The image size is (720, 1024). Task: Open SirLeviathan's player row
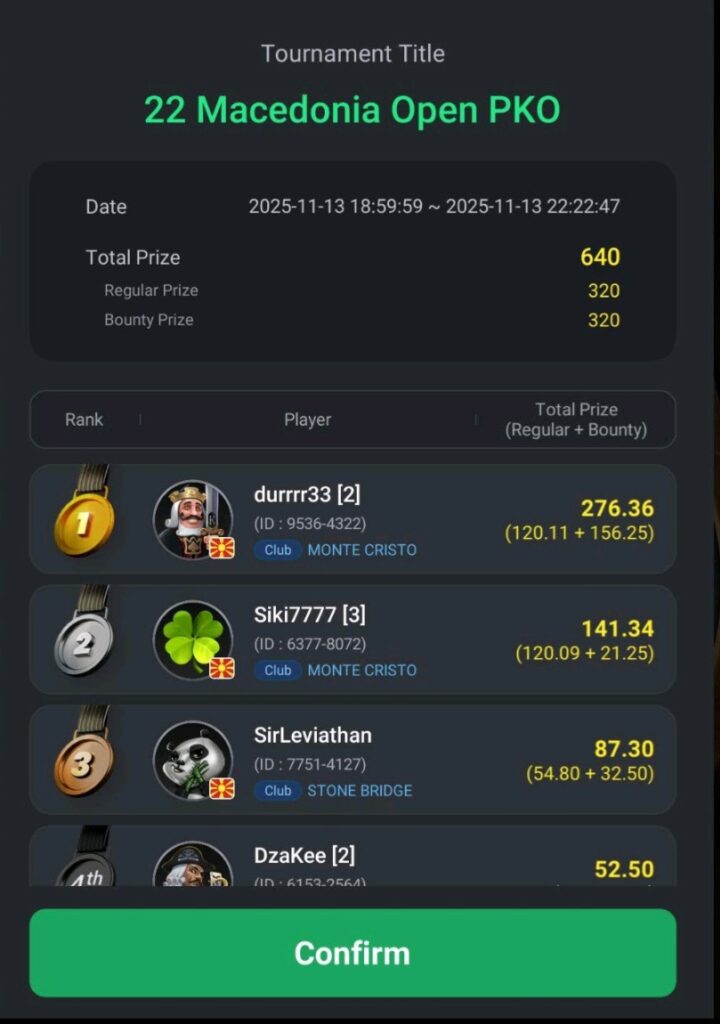(x=352, y=759)
